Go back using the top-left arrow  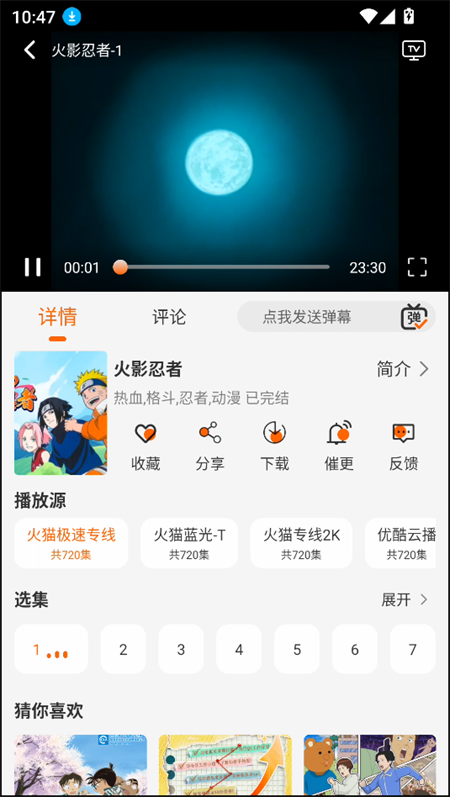point(30,50)
